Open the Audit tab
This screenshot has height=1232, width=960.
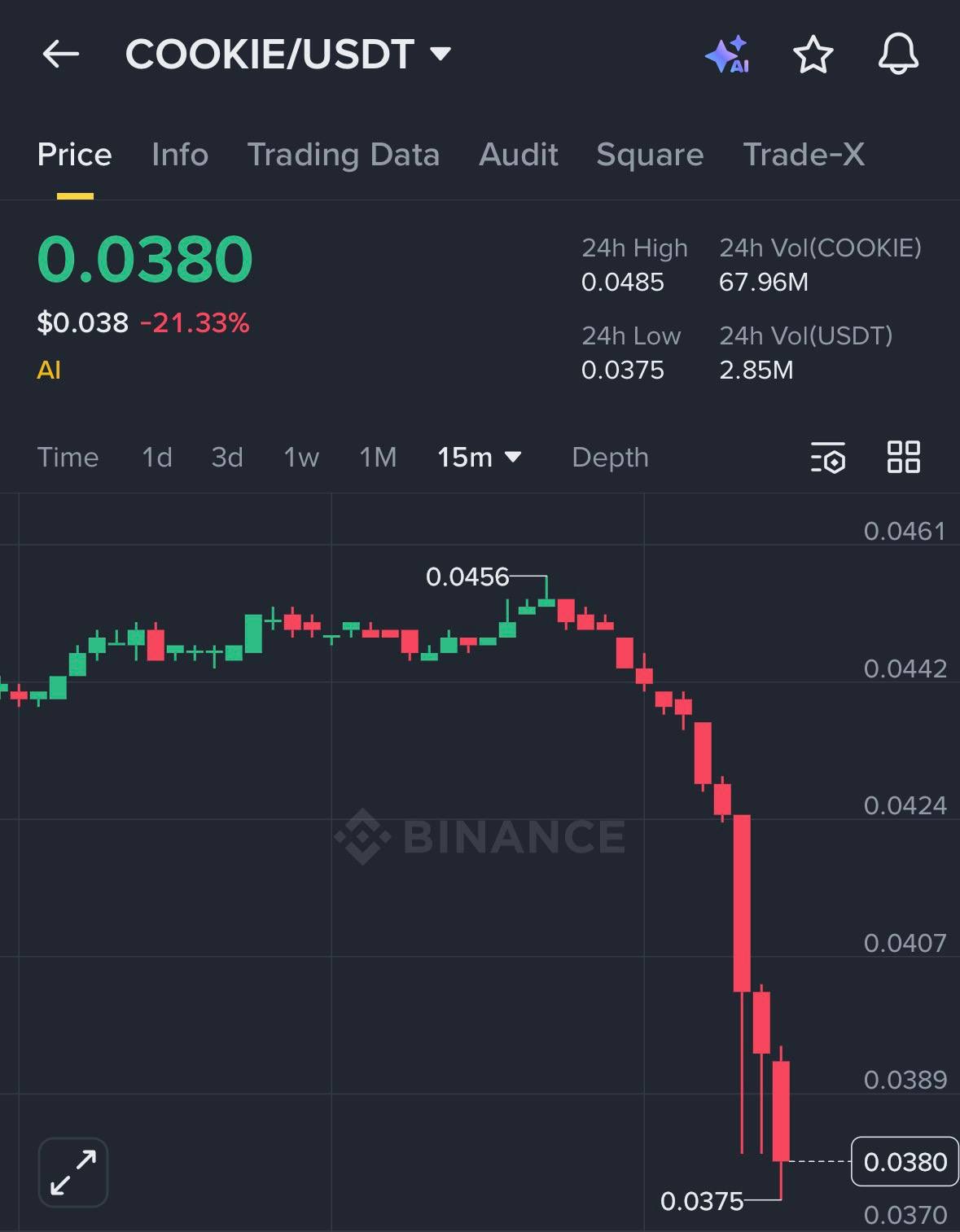[518, 155]
